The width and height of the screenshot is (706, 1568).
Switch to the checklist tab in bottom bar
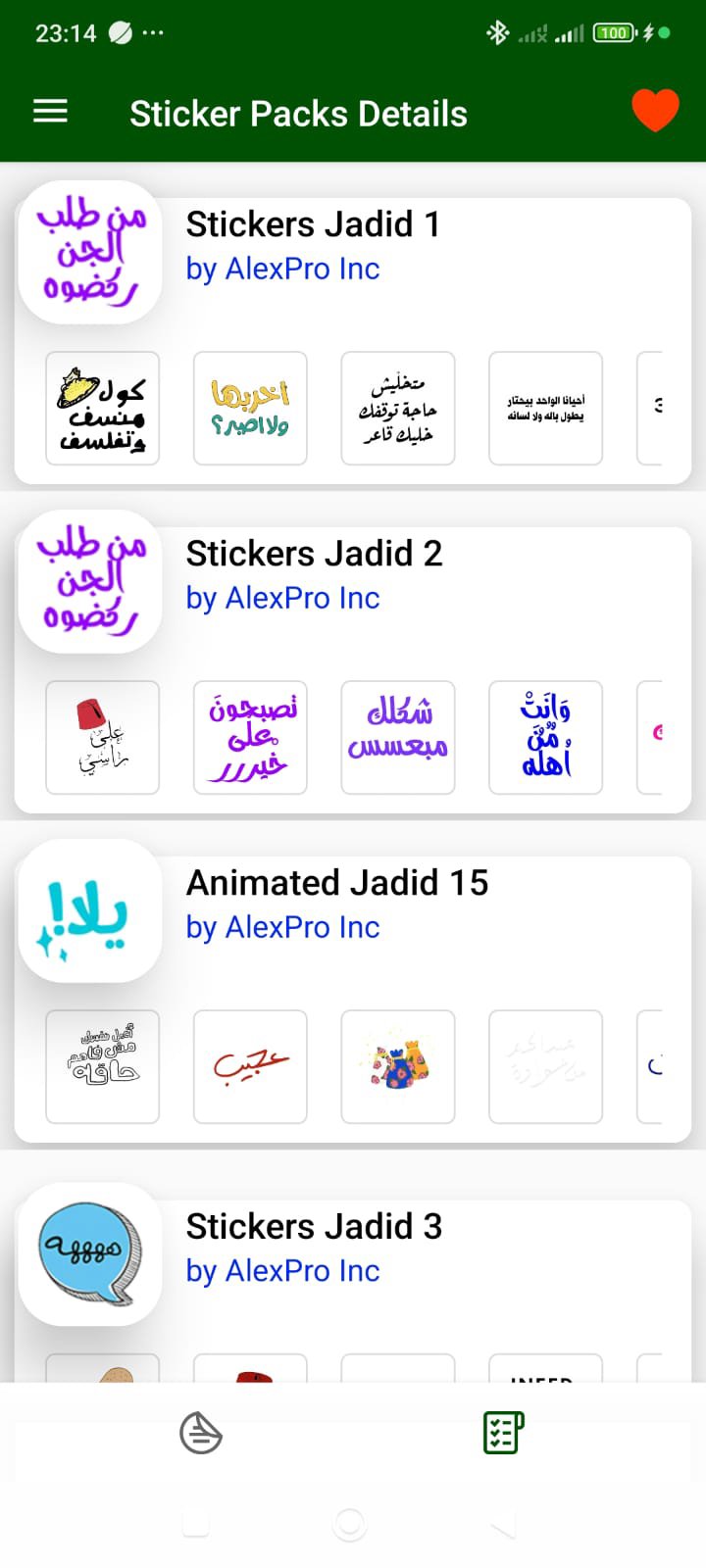504,1433
